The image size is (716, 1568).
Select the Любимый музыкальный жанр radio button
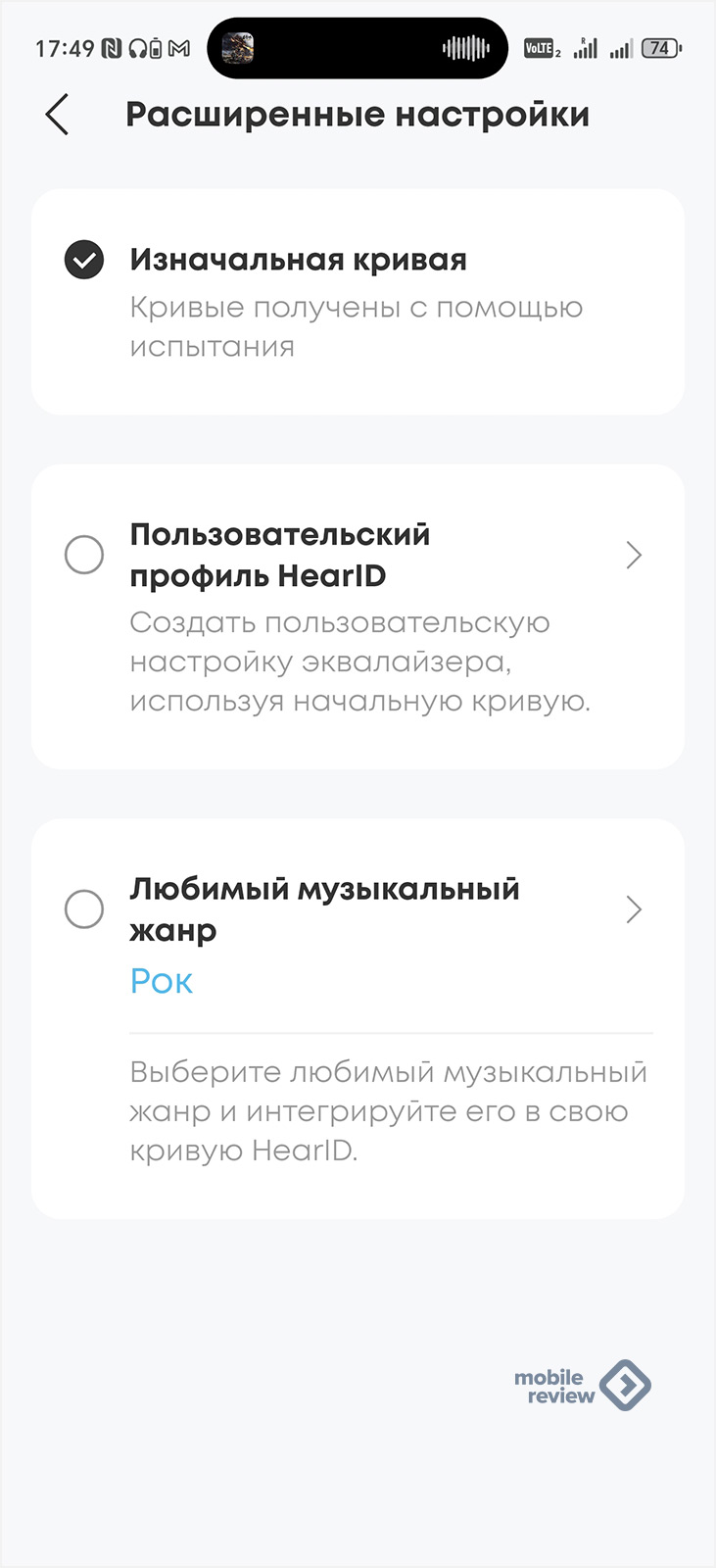point(84,909)
